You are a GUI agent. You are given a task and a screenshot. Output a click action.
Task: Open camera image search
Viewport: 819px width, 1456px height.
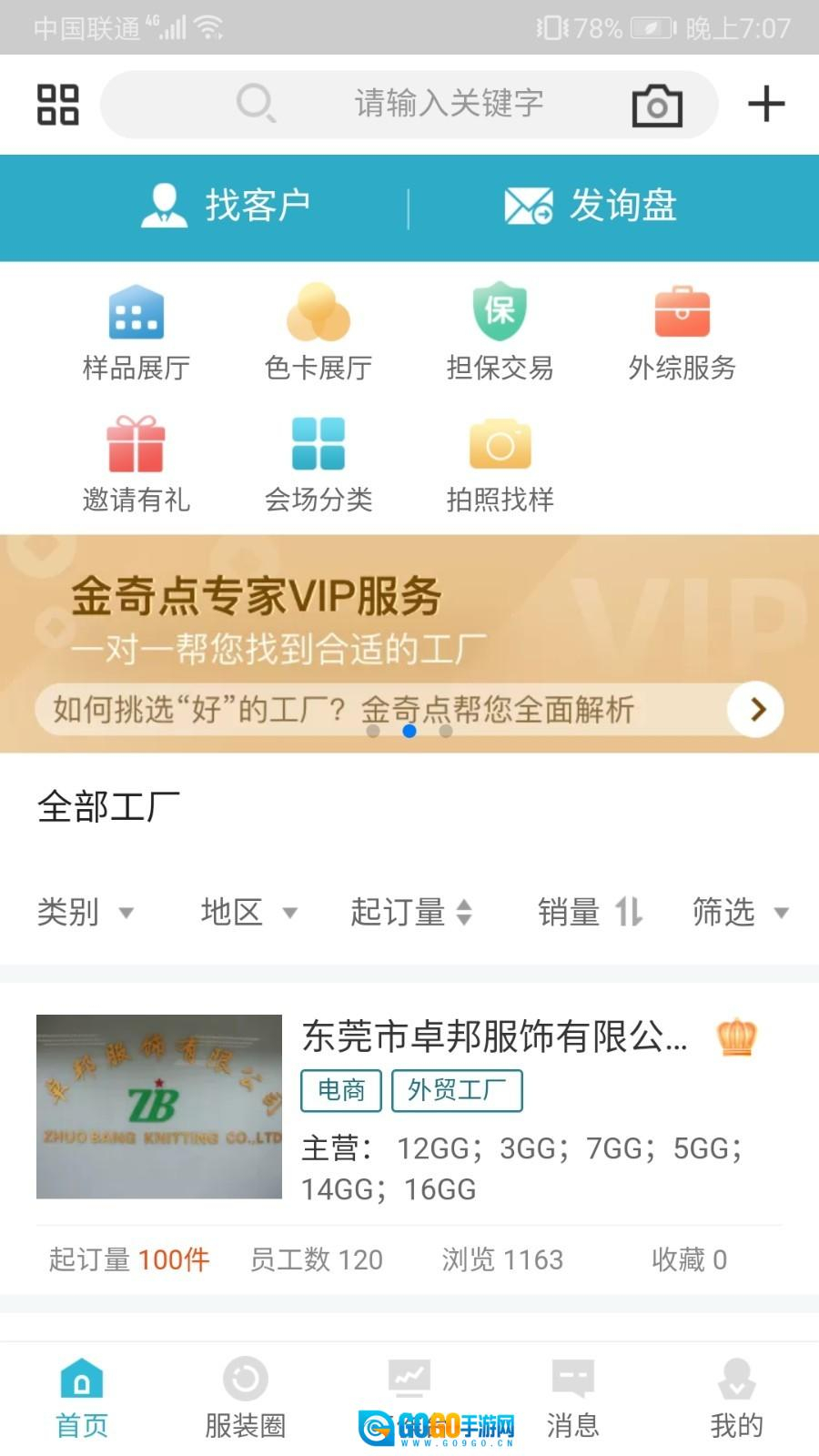(x=657, y=105)
